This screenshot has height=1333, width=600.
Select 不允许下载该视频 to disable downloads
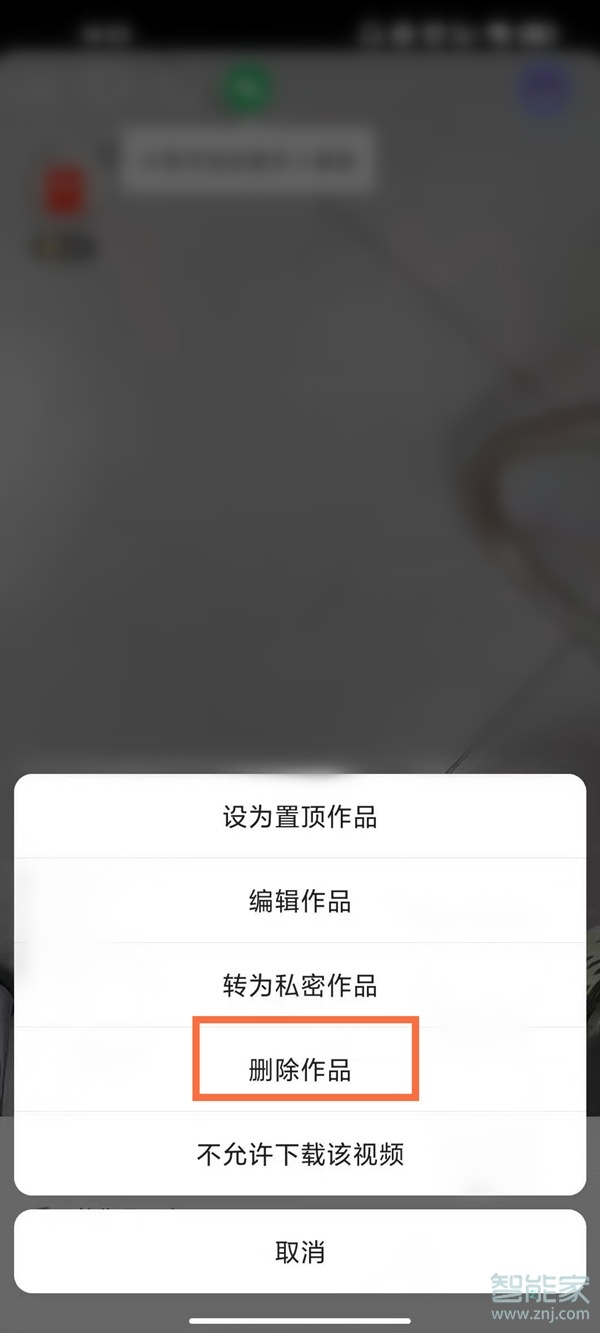pos(300,1155)
